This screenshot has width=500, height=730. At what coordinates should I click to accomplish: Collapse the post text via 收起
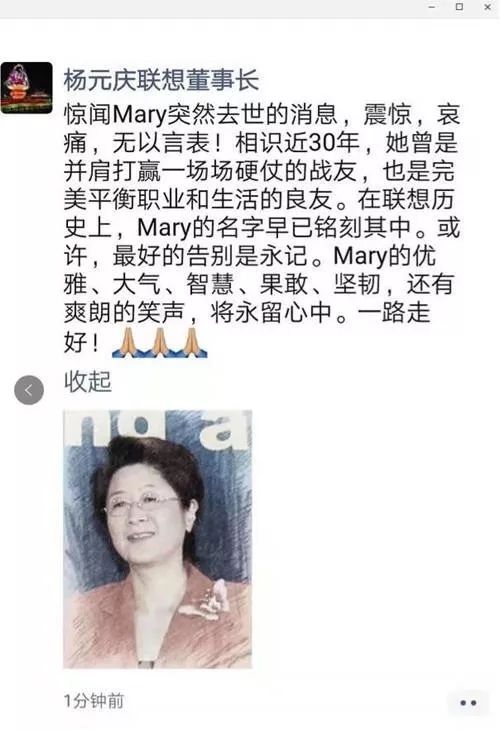(88, 382)
